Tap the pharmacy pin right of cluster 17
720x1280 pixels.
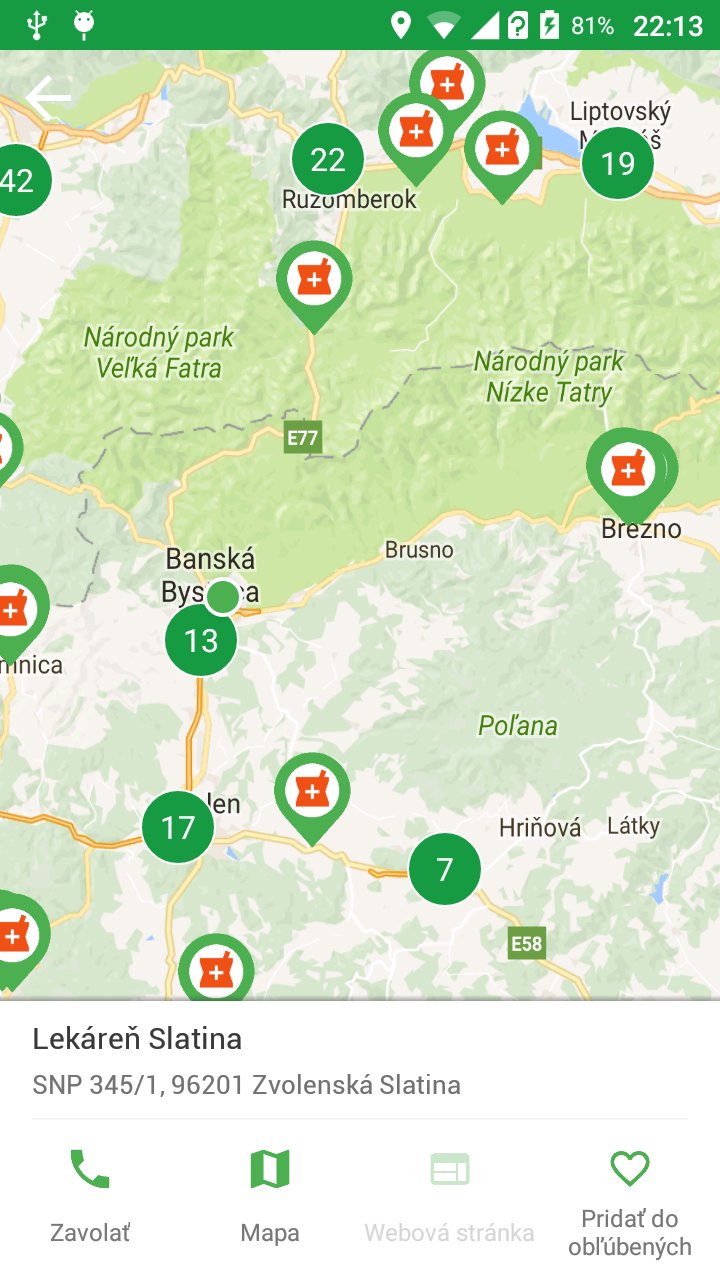click(312, 796)
